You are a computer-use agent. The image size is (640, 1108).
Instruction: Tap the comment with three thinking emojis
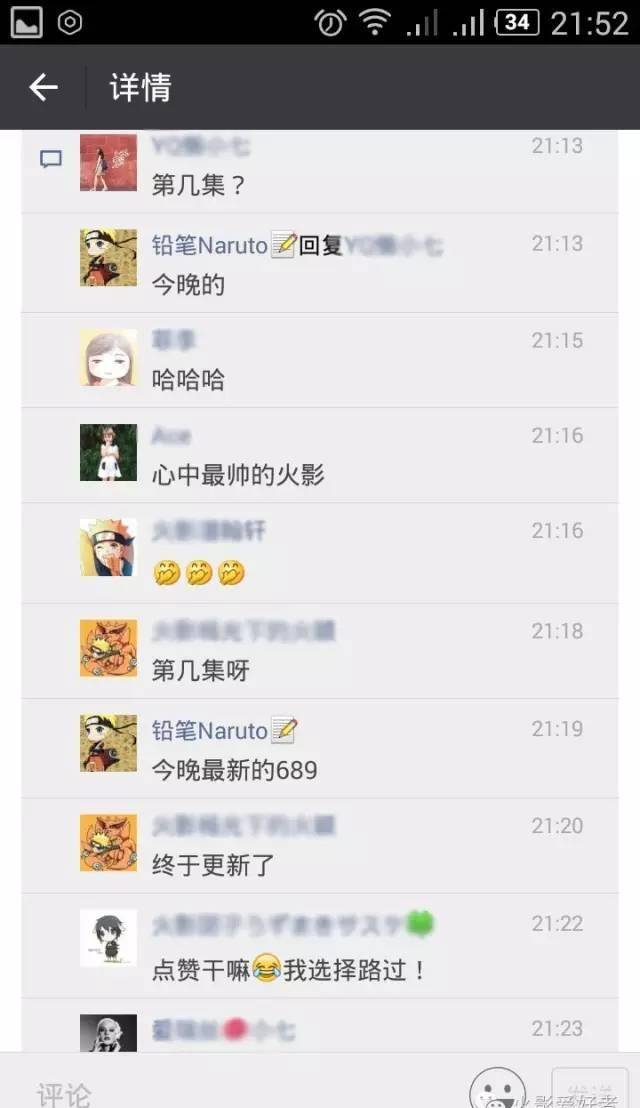[320, 553]
